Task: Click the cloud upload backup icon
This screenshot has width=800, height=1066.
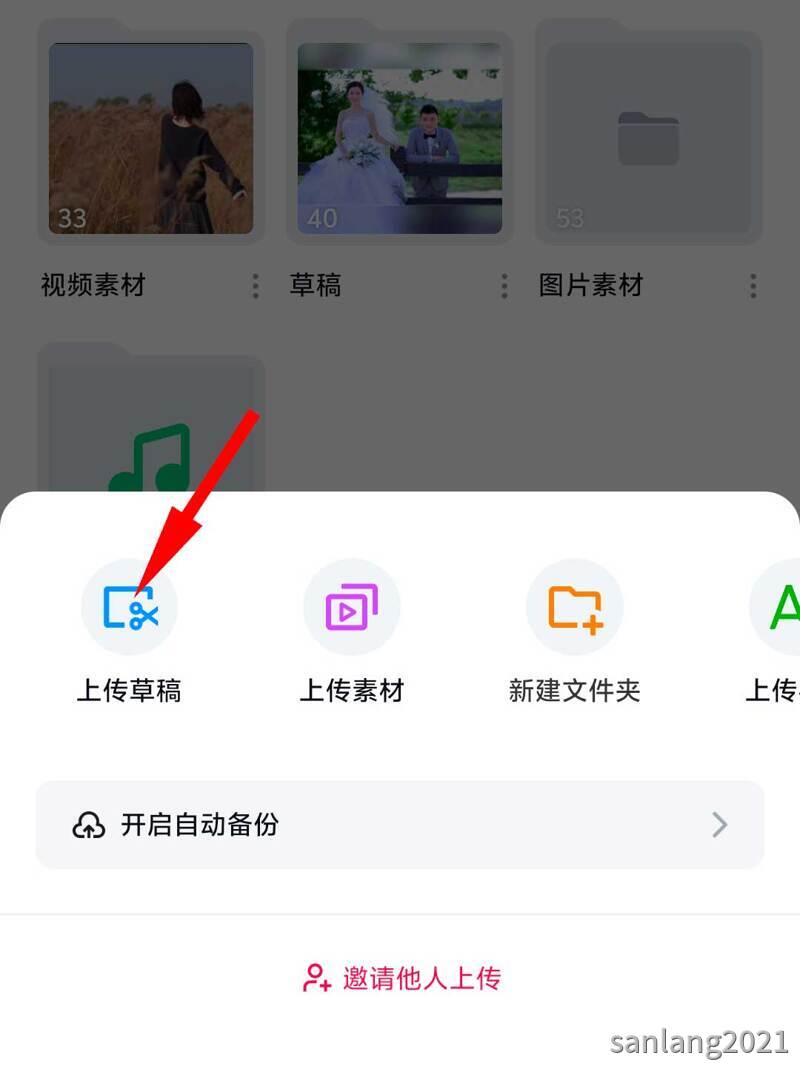Action: click(90, 824)
